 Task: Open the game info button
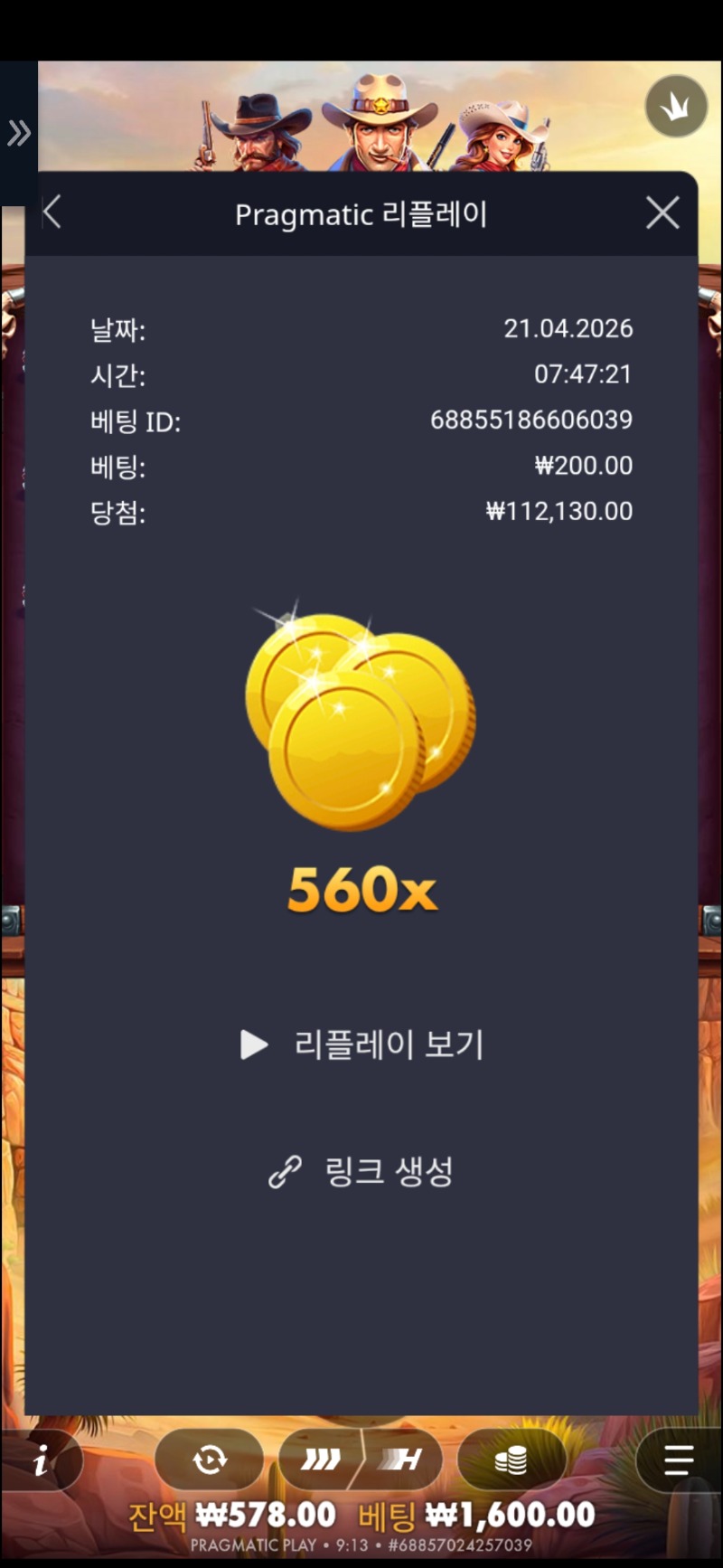click(41, 1460)
